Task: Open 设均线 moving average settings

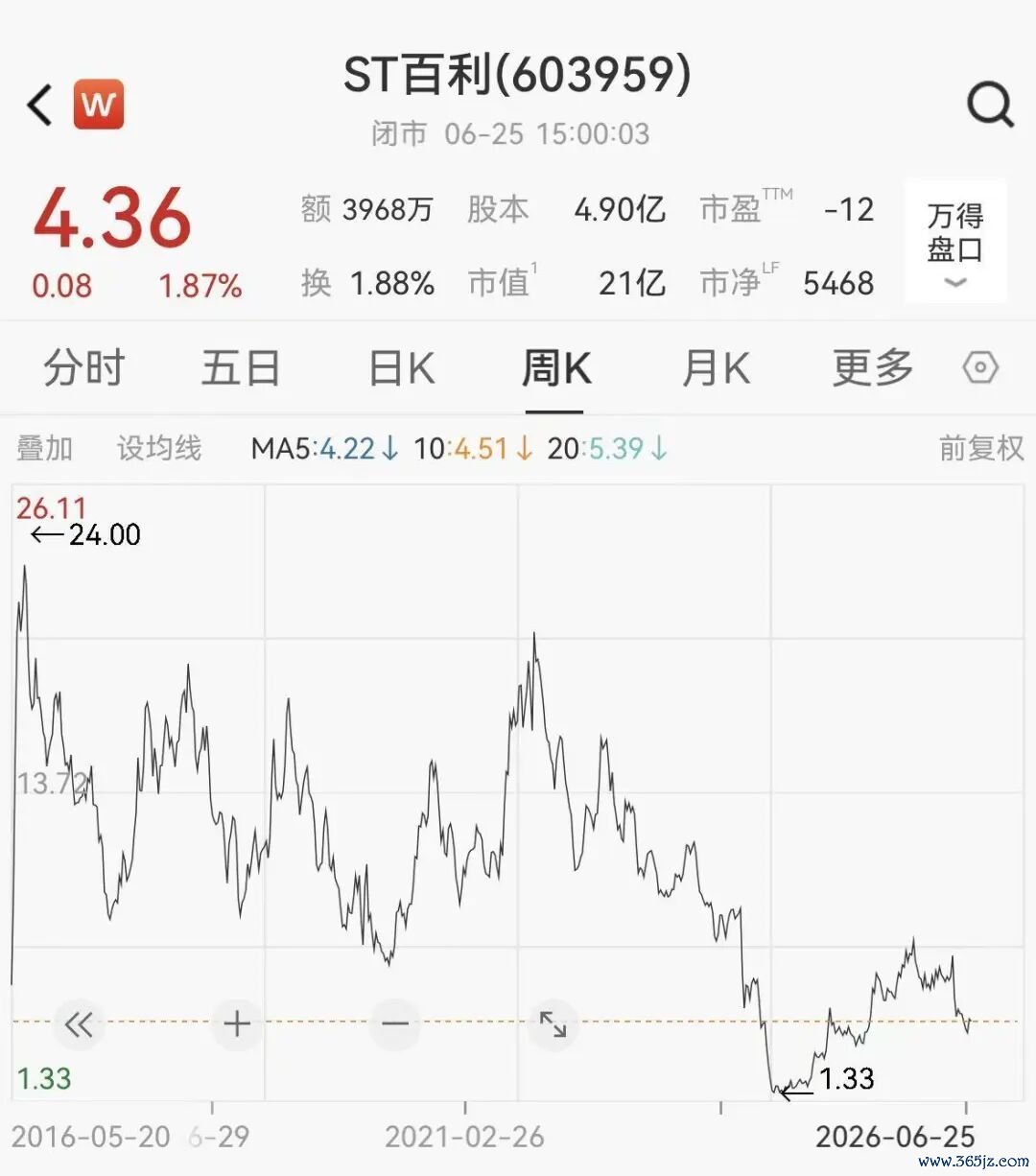Action: pyautogui.click(x=159, y=448)
